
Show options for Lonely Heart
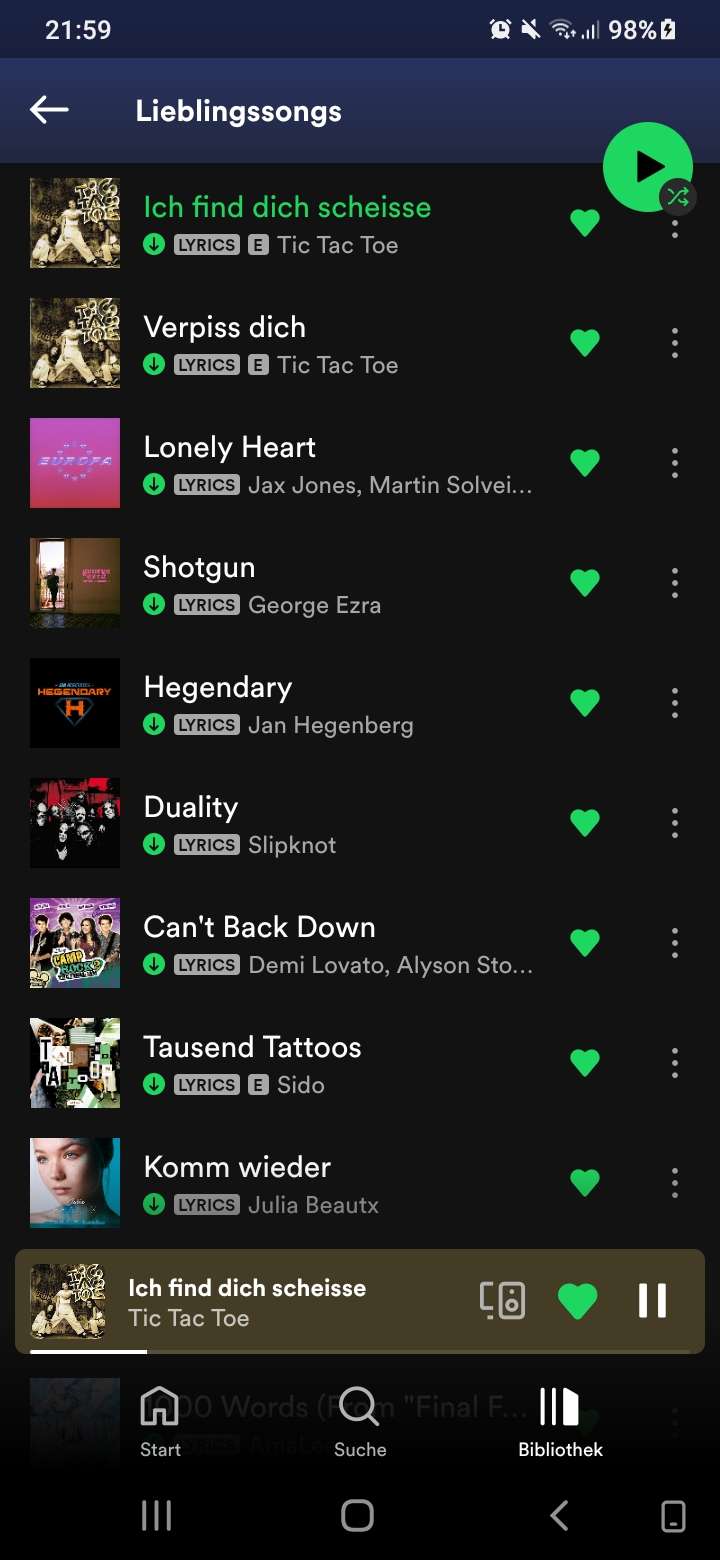(x=675, y=463)
